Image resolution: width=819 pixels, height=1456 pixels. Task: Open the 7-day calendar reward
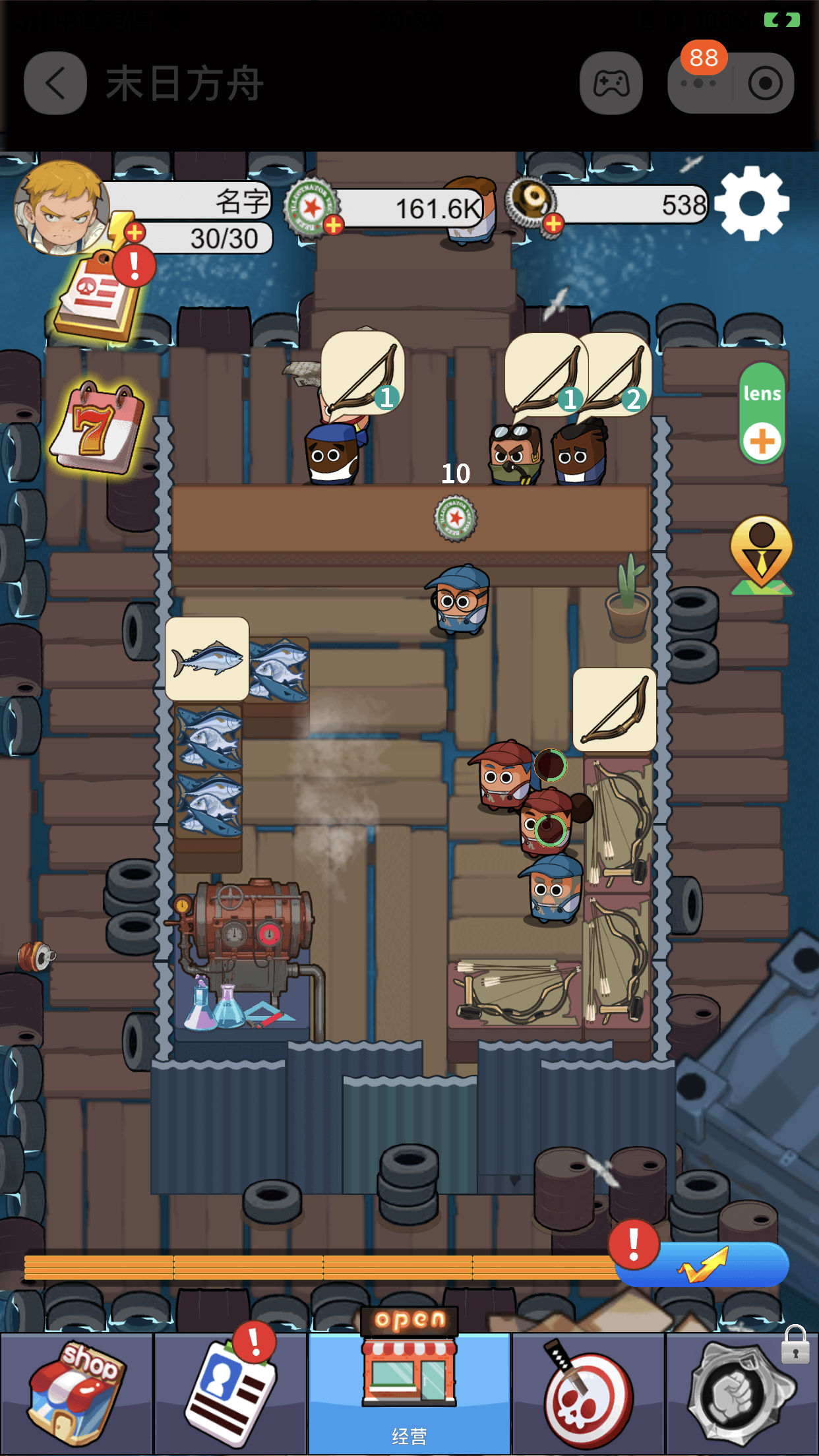click(x=98, y=427)
